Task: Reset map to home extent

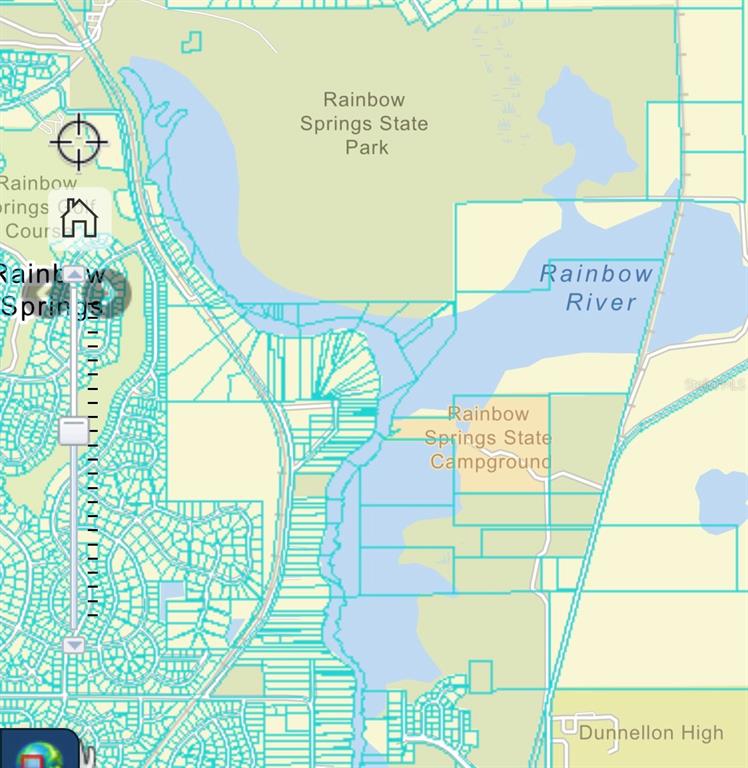Action: [x=78, y=218]
